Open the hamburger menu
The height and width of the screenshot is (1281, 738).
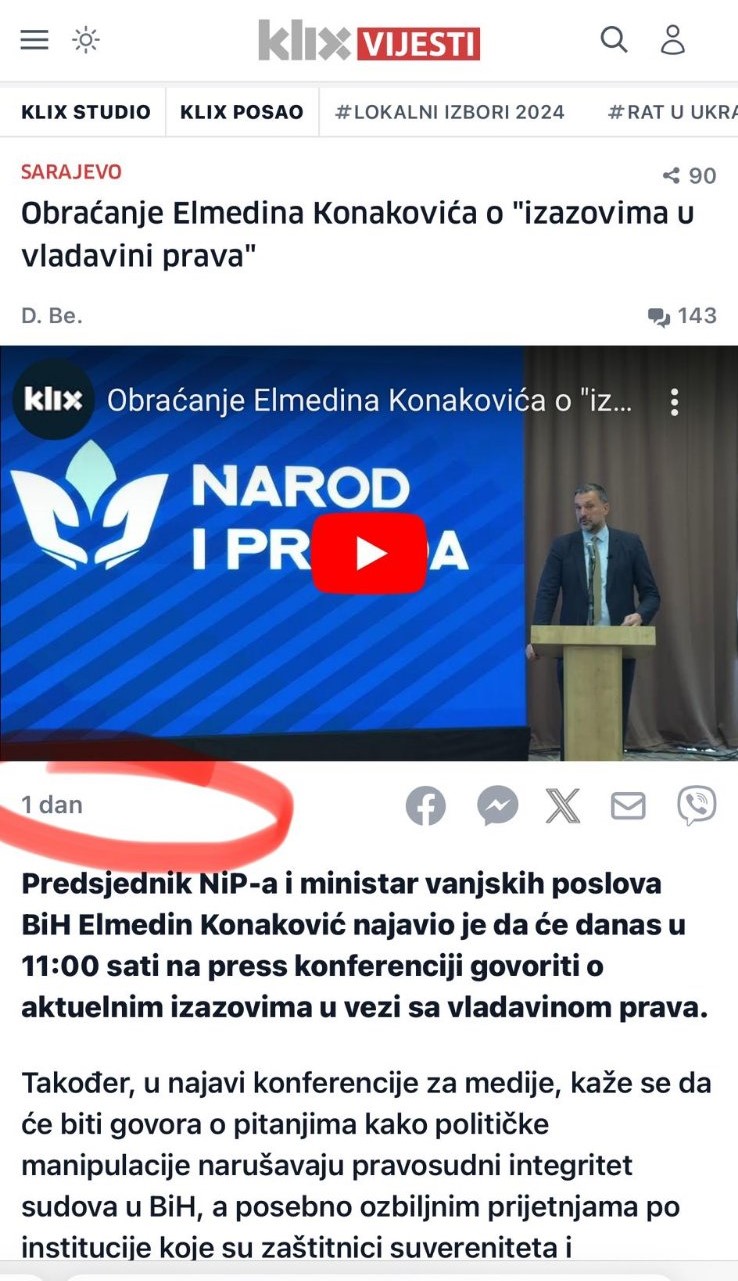(35, 40)
